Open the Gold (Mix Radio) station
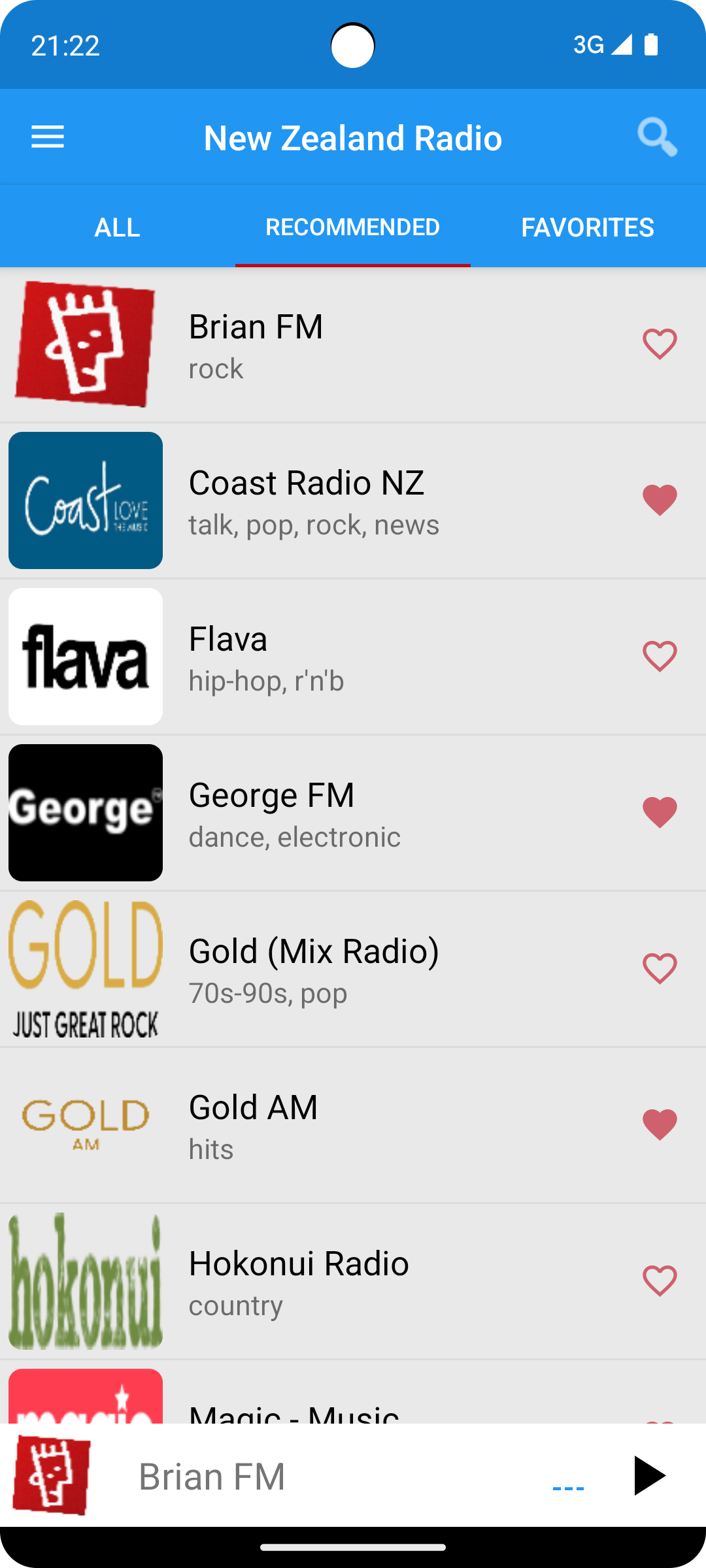 pyautogui.click(x=353, y=969)
